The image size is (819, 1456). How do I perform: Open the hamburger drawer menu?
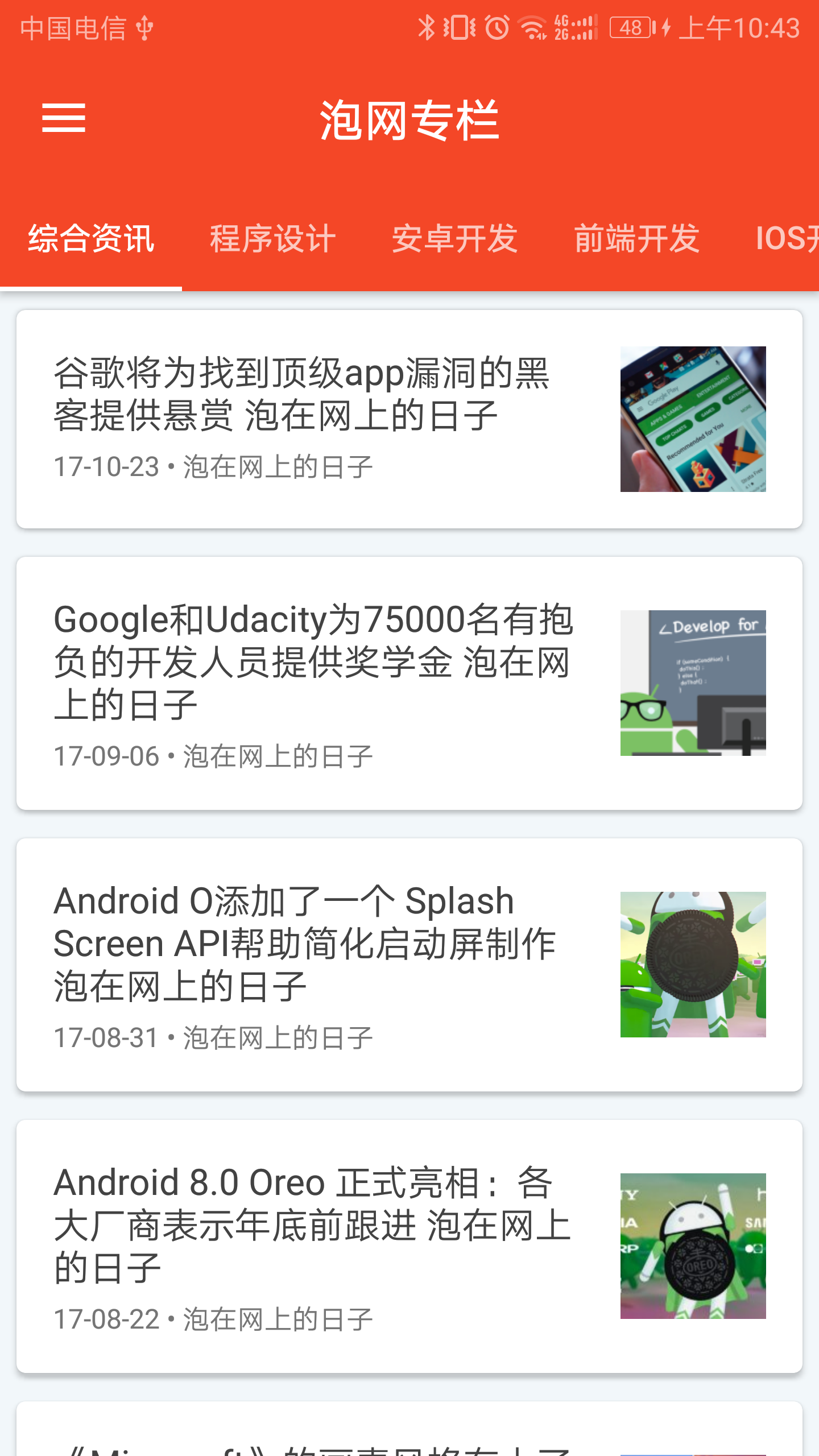[64, 118]
